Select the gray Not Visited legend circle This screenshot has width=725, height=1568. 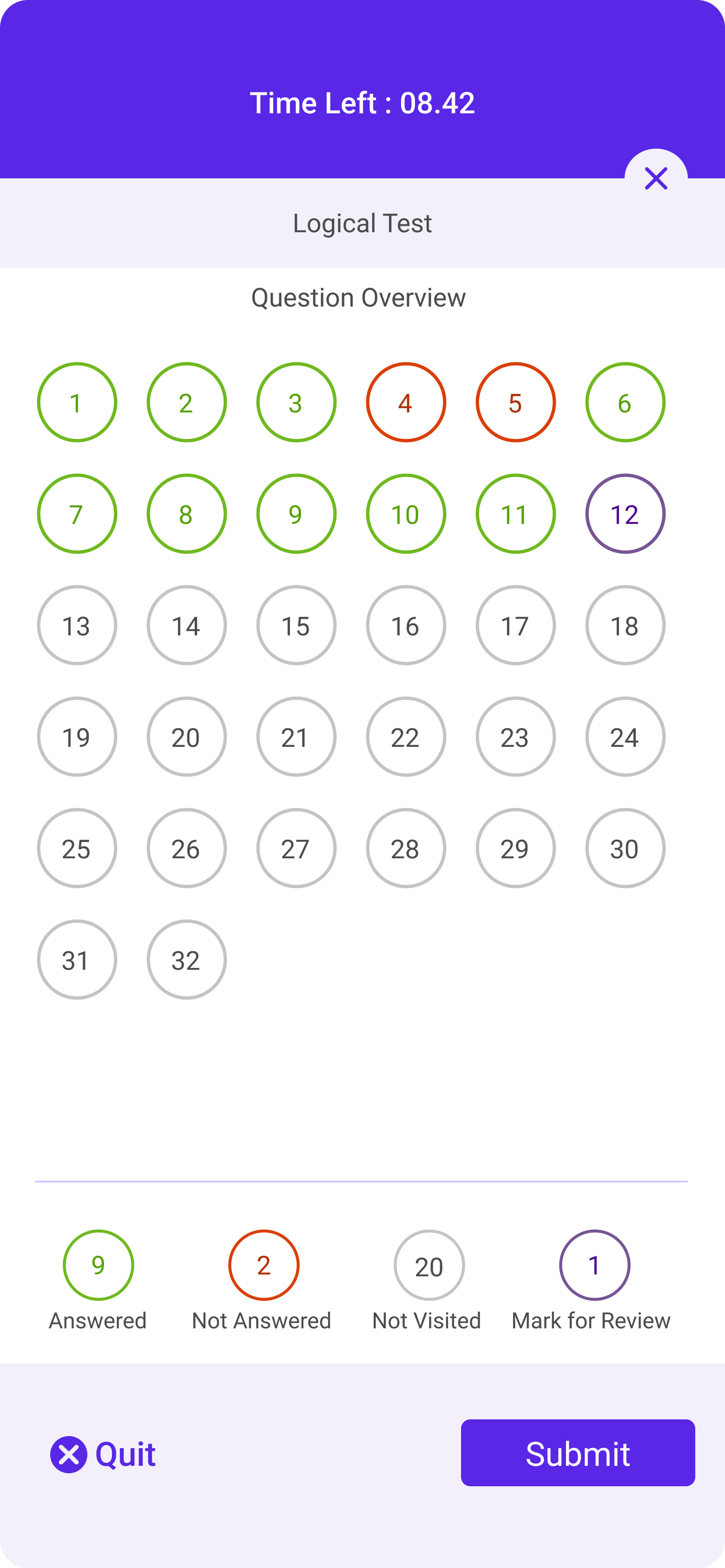tap(429, 1266)
